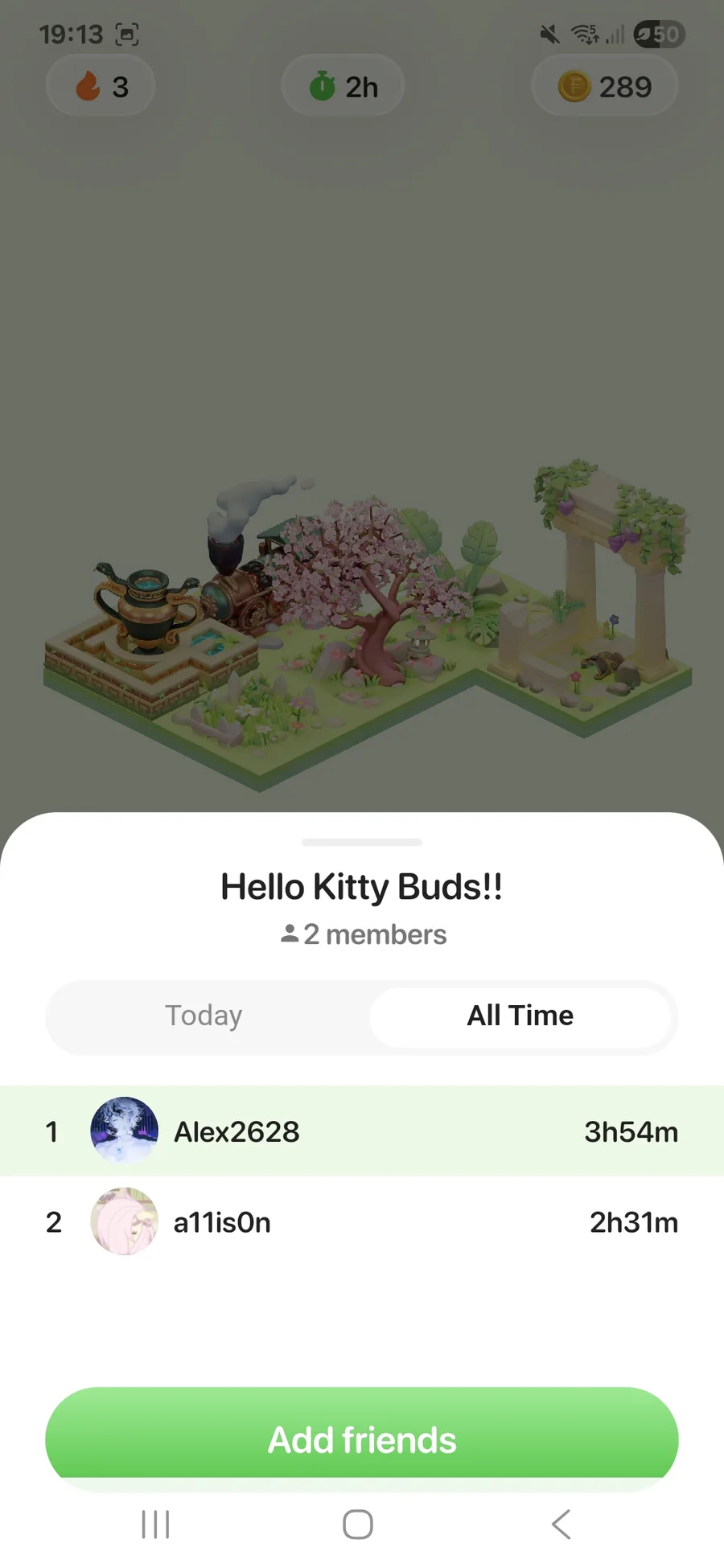Open the 289 coins balance chip
The image size is (724, 1568).
click(x=605, y=86)
